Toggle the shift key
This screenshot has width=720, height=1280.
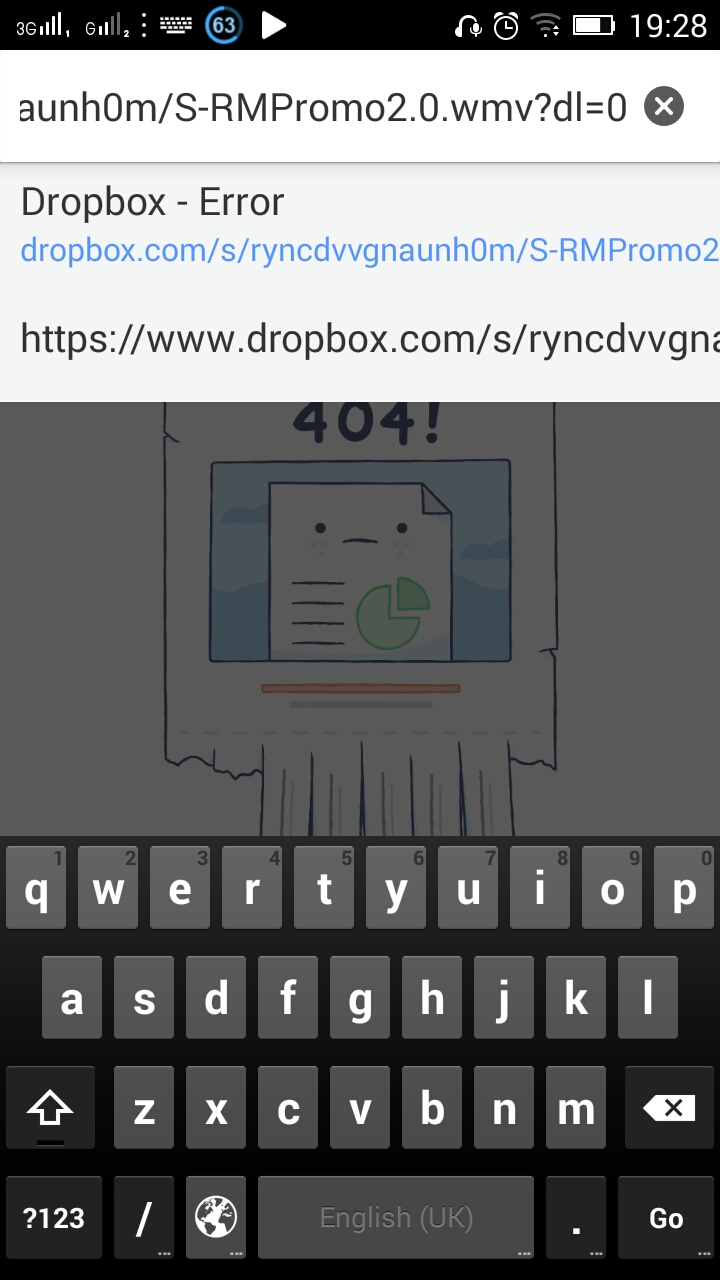point(51,1108)
